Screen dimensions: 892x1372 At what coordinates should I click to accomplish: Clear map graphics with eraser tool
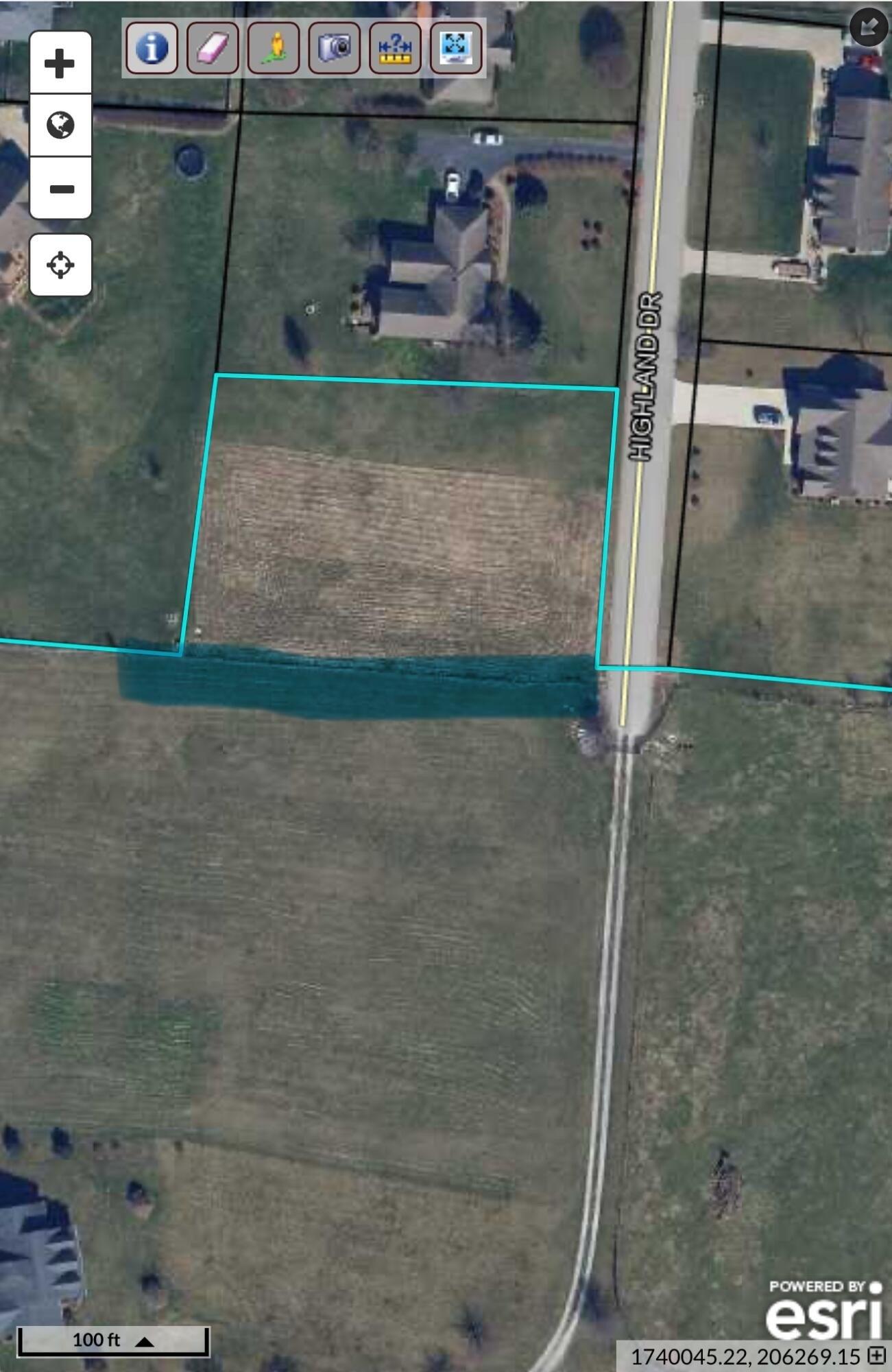point(213,47)
